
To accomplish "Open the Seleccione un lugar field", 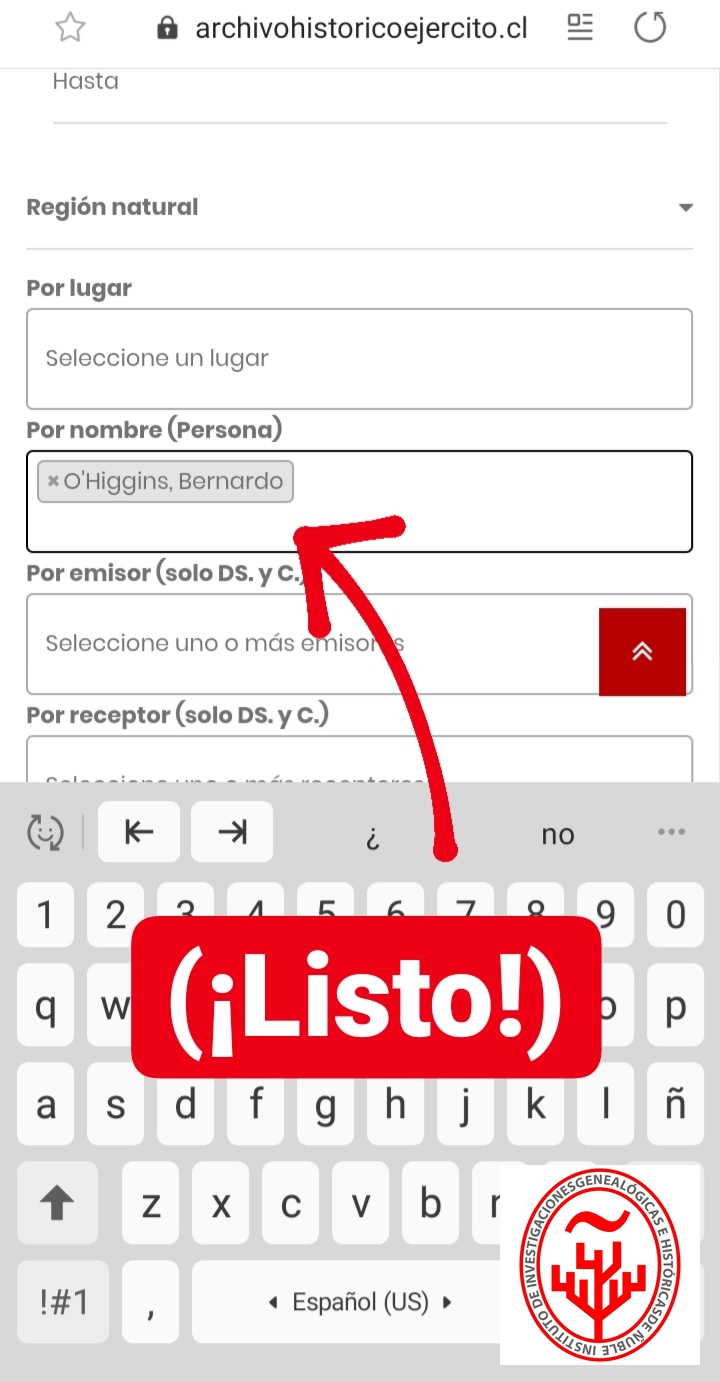I will [x=359, y=358].
